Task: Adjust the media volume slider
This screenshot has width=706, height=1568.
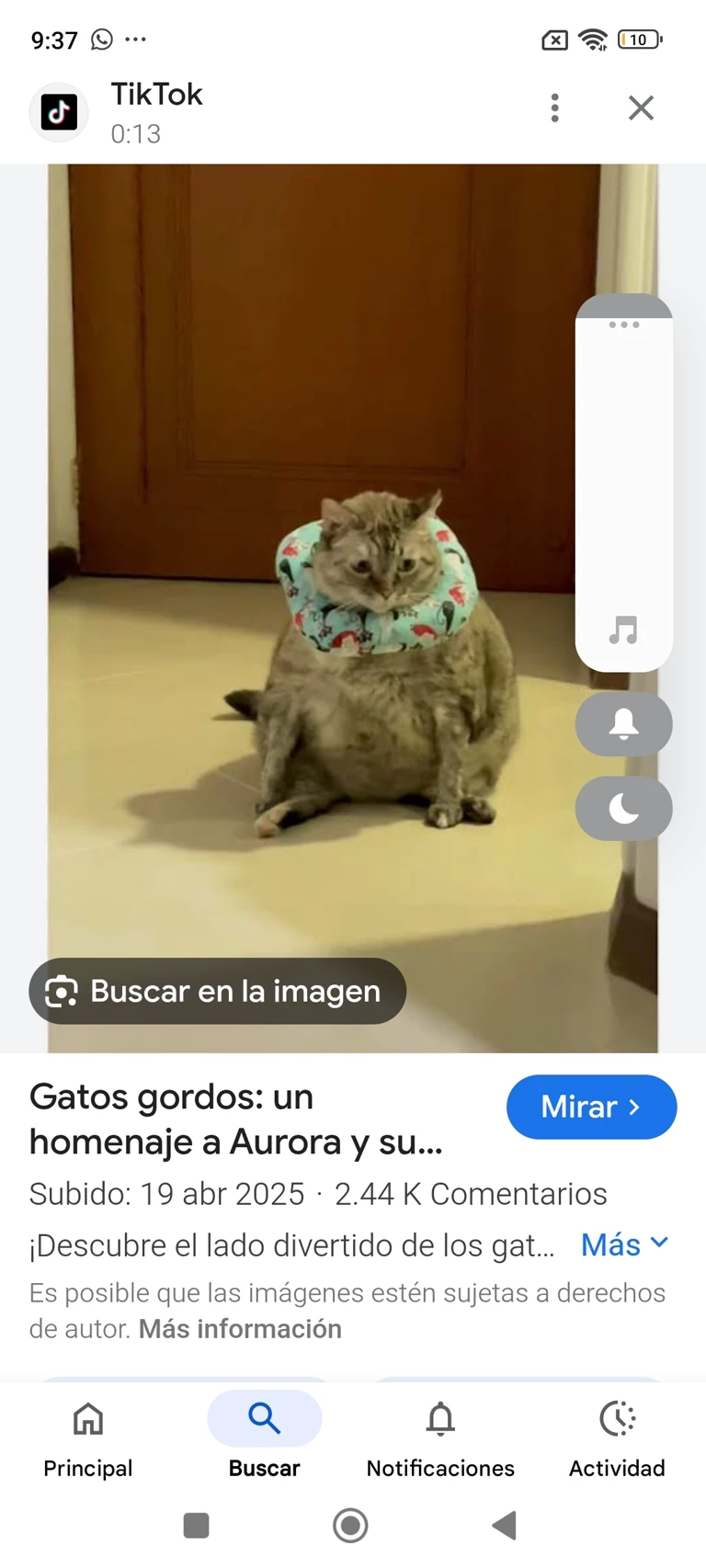Action: 623,478
